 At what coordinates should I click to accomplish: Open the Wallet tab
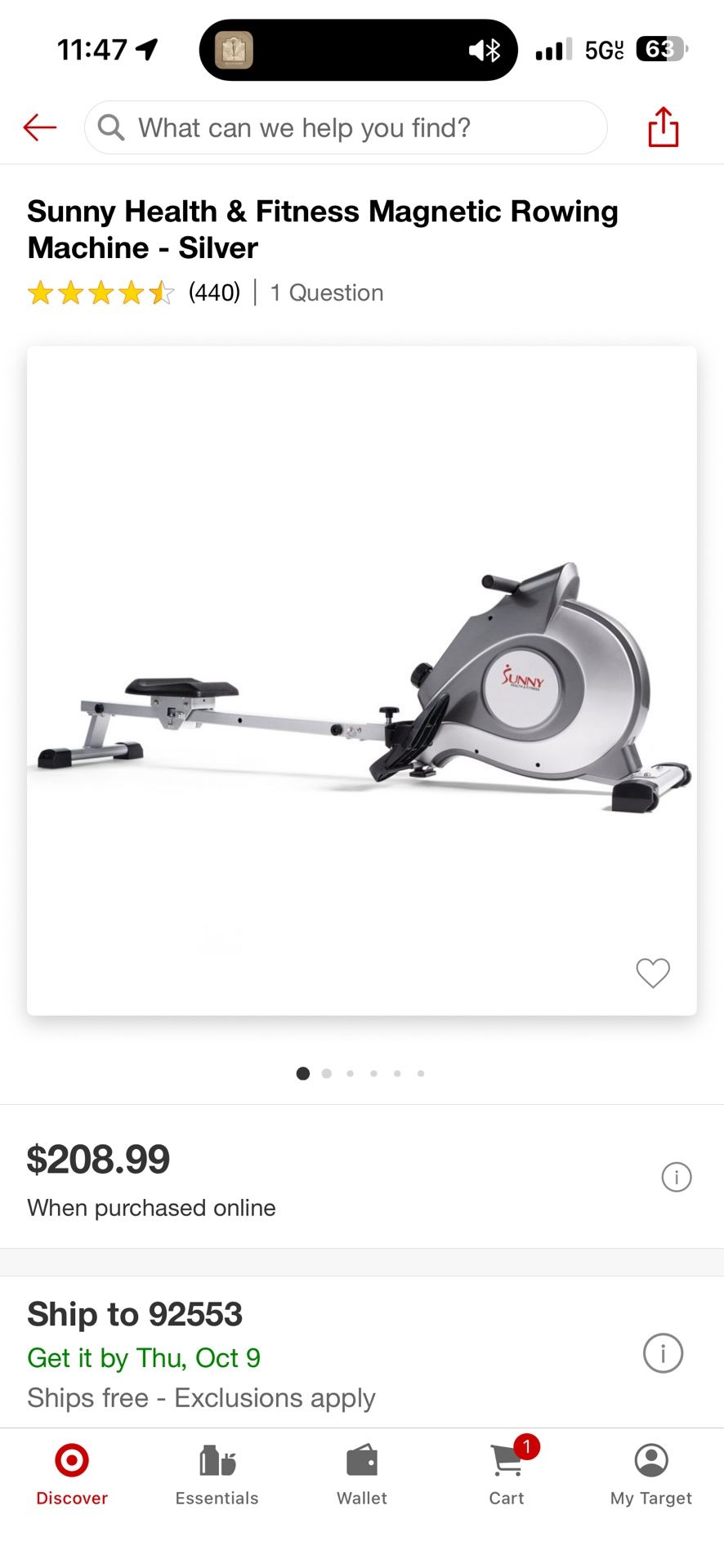[362, 1473]
